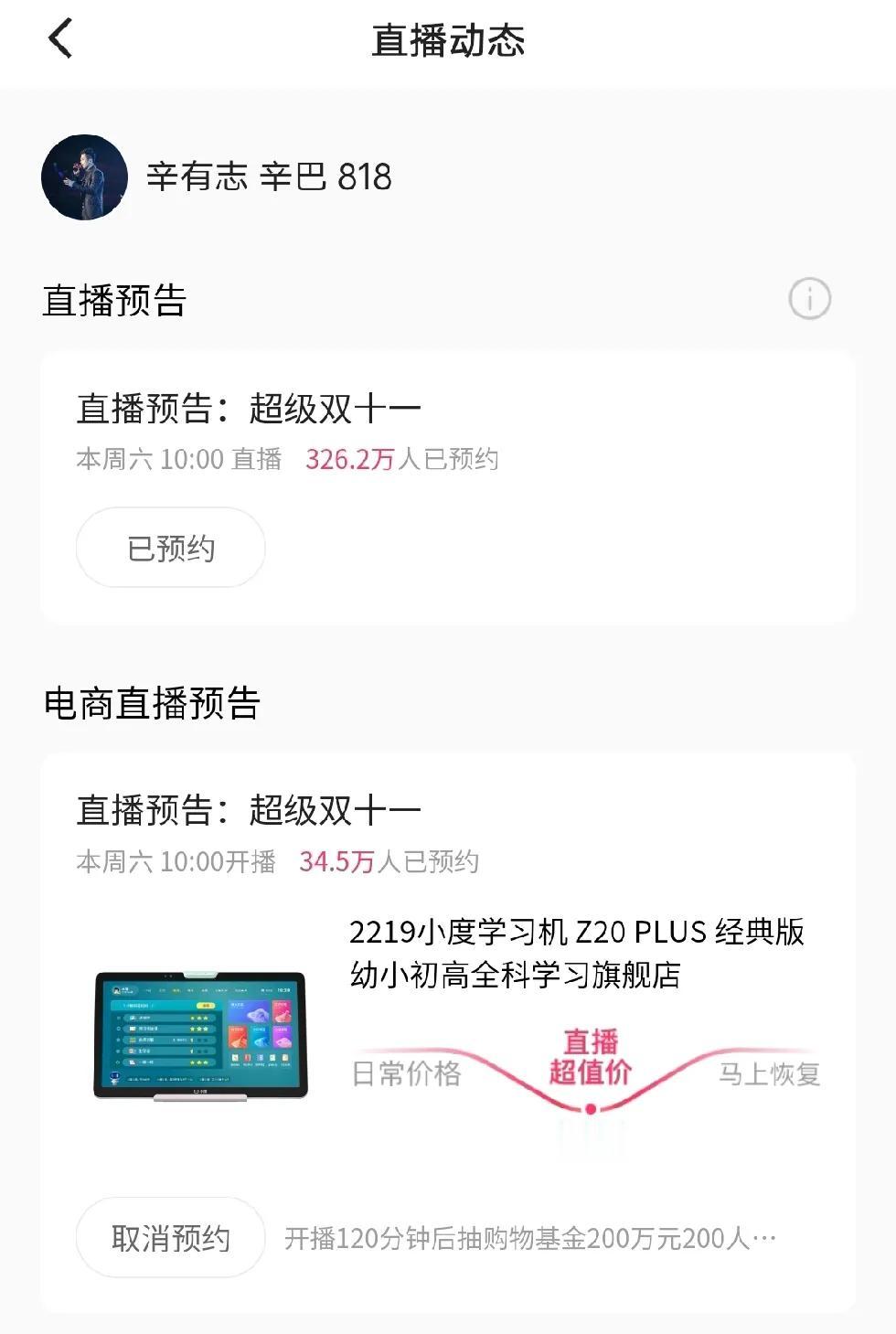Open the 超级双十一 livestream preview card
896x1334 pixels.
click(448, 485)
